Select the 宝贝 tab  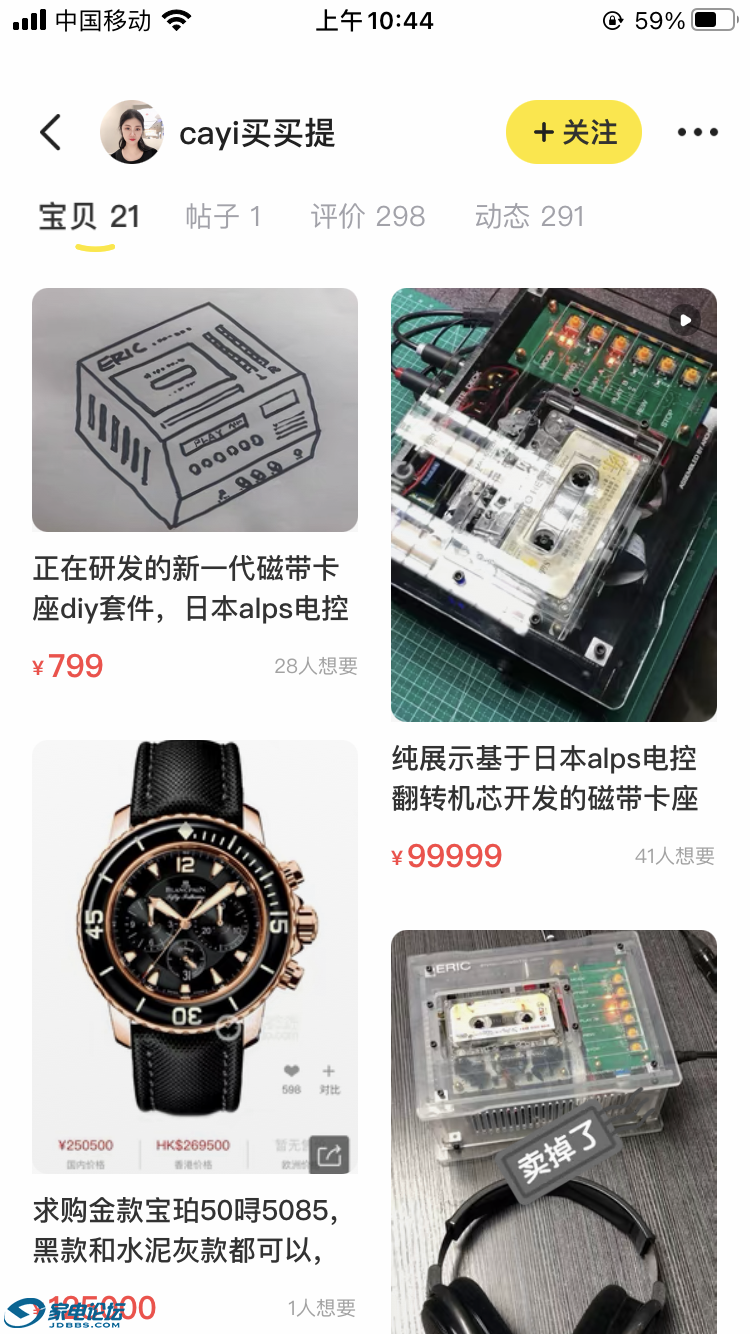point(89,217)
